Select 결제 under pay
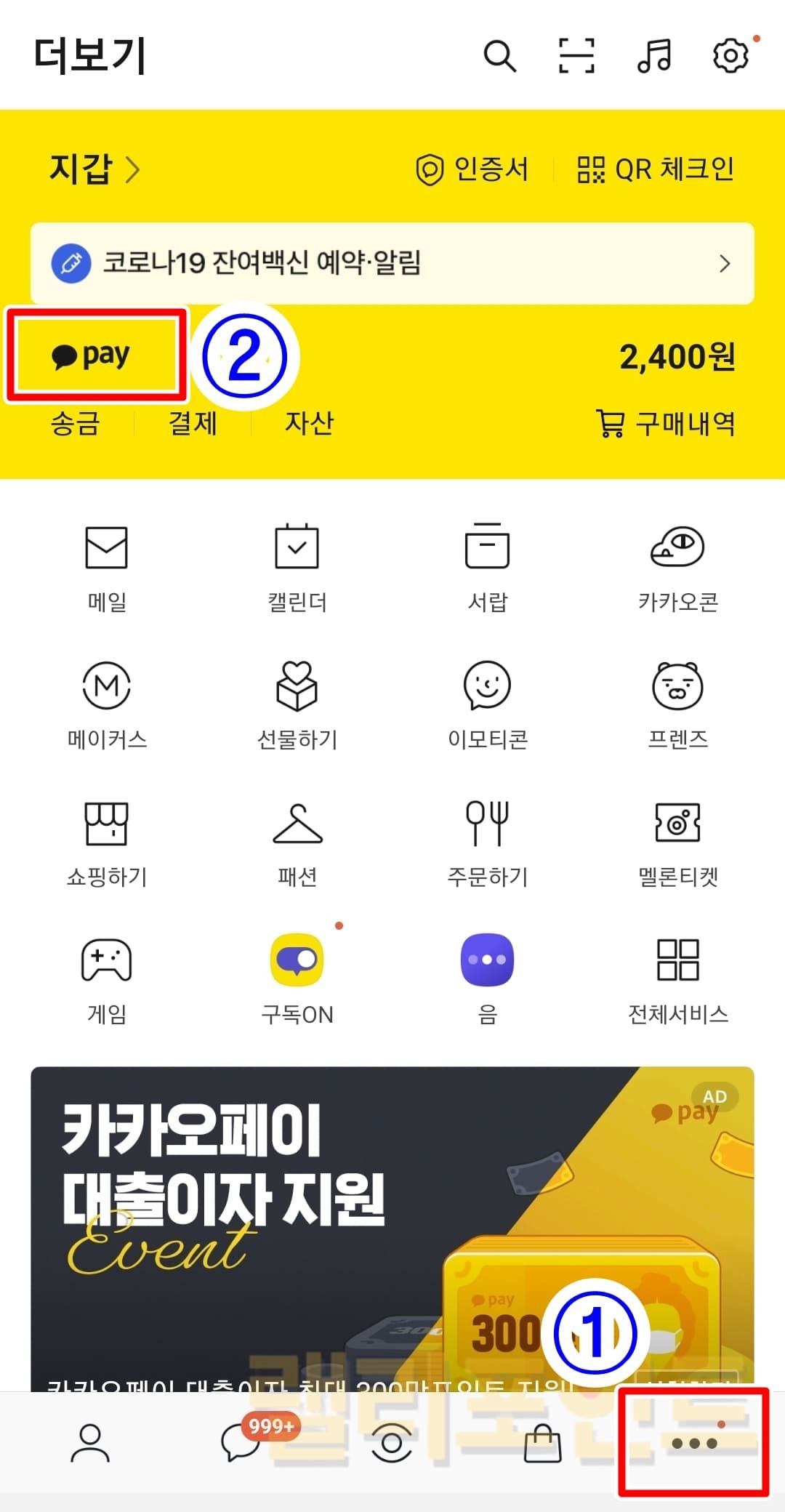 (193, 423)
